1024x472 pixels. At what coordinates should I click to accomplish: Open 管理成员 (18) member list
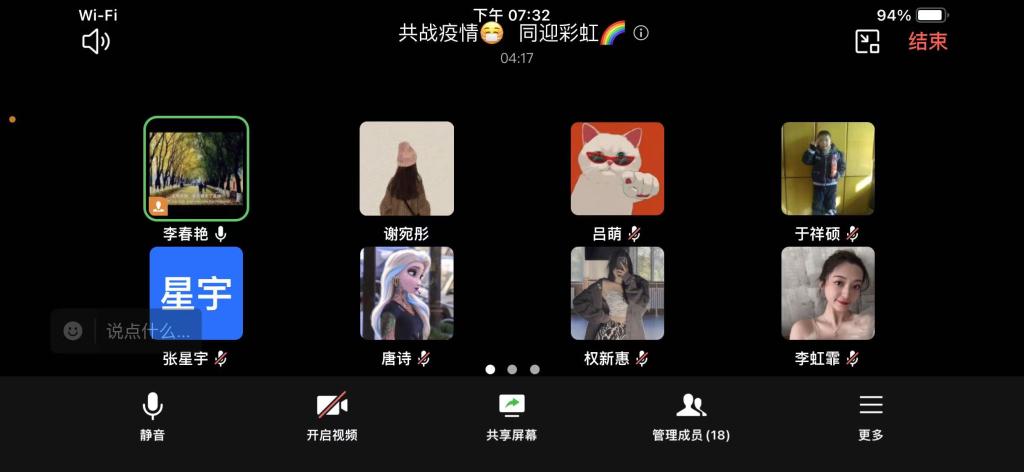coord(691,415)
